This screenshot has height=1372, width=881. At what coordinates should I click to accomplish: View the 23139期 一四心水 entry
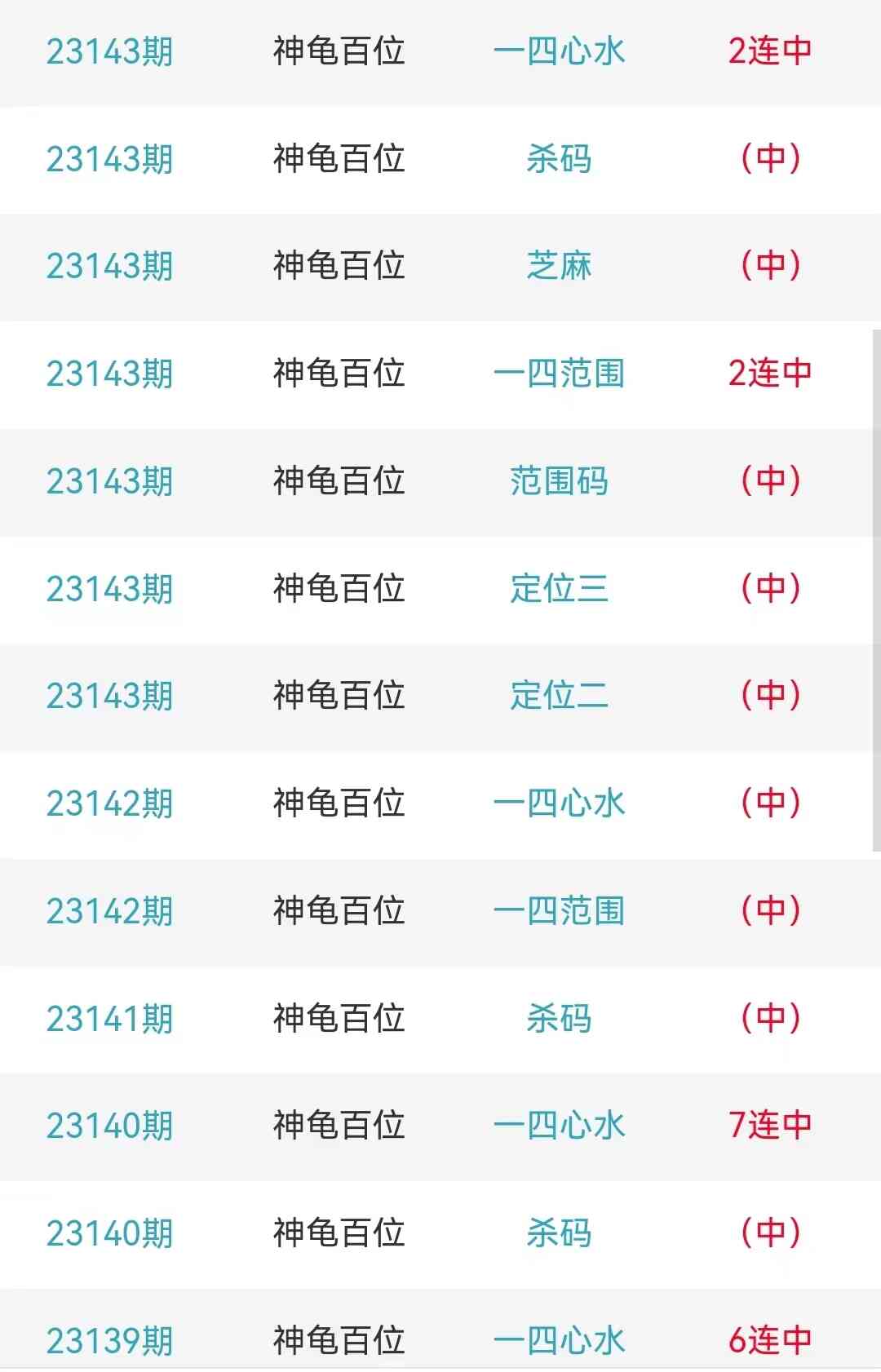[x=559, y=1339]
